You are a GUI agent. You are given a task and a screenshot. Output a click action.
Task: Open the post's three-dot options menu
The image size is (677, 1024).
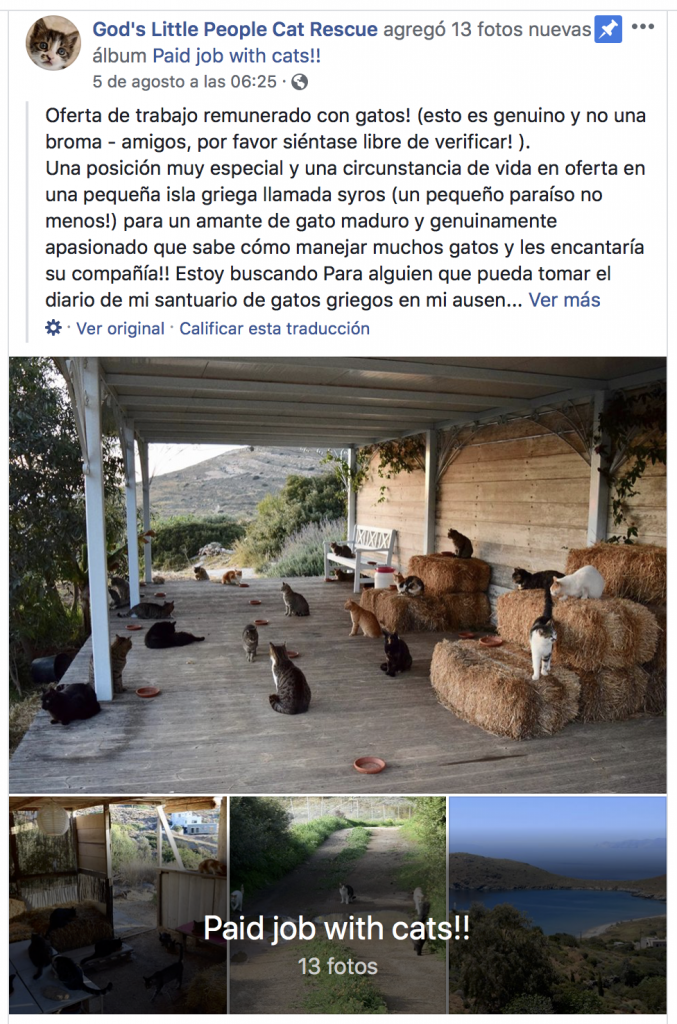point(644,27)
